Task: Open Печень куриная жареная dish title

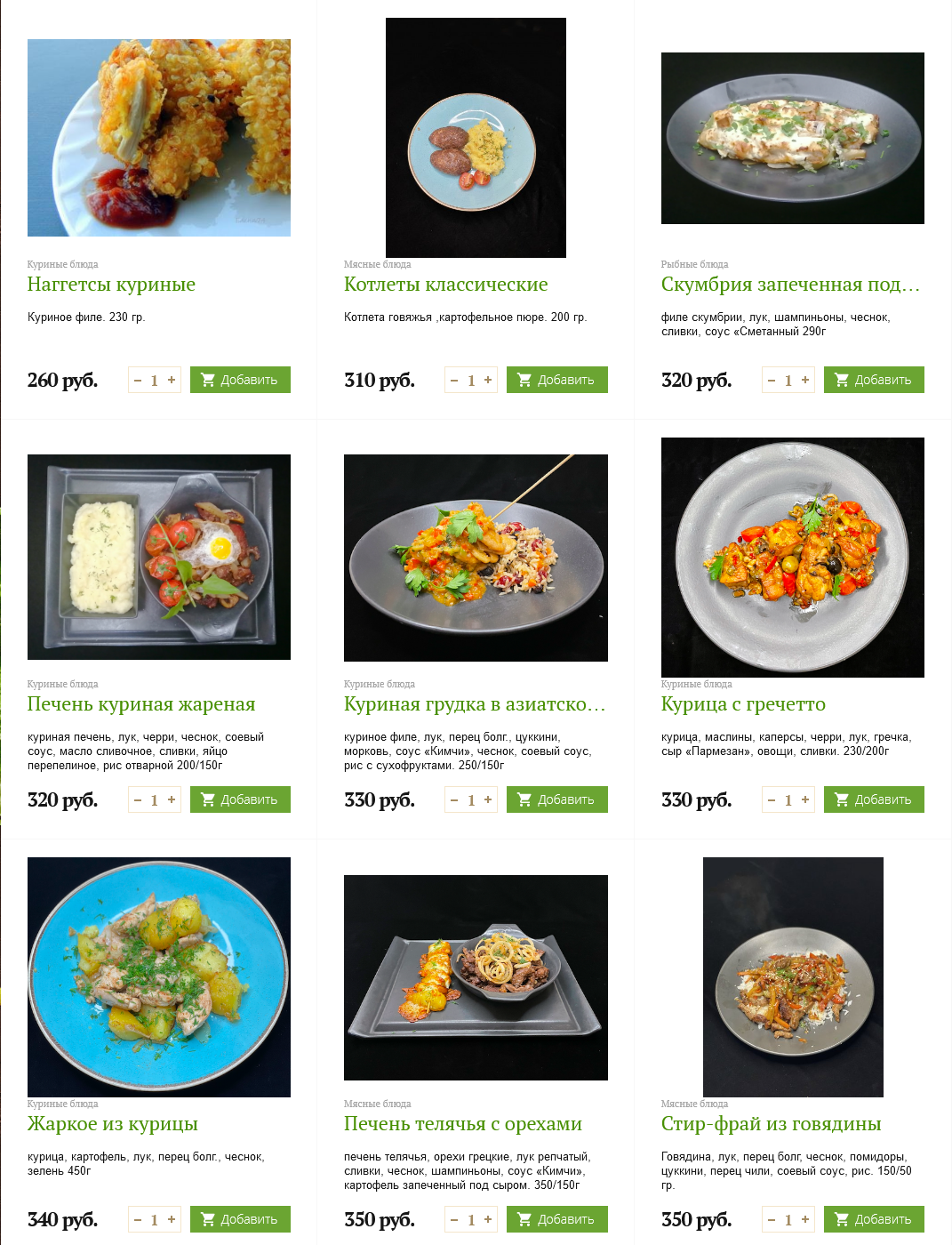Action: pos(141,704)
